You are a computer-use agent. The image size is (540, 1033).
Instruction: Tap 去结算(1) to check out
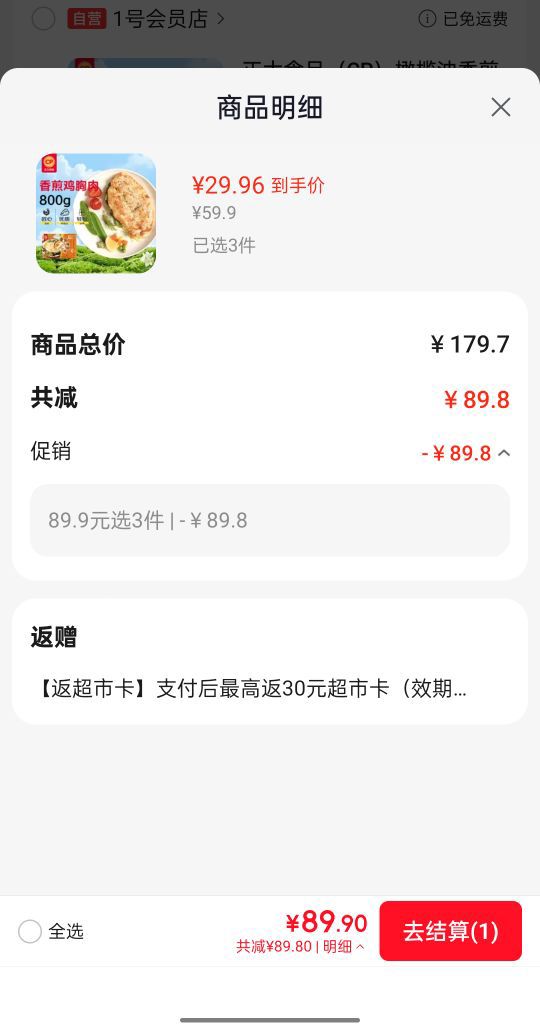(450, 931)
